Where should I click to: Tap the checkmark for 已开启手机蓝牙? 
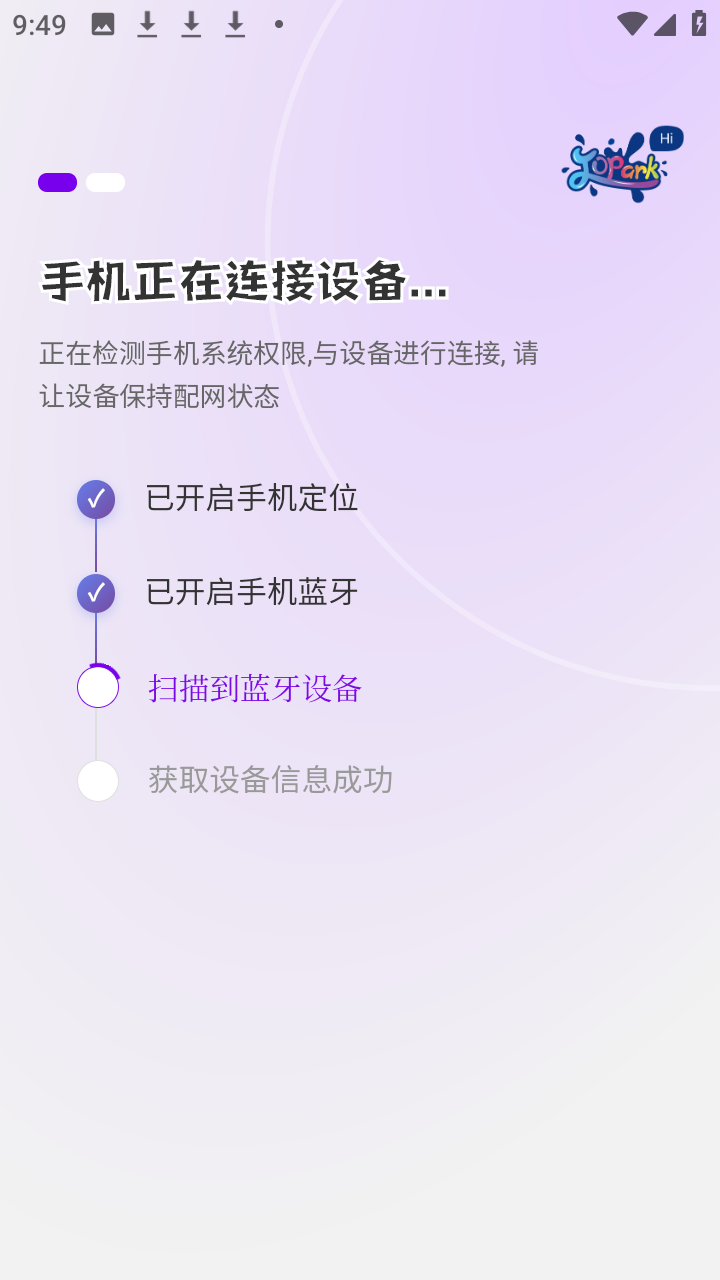tap(95, 593)
